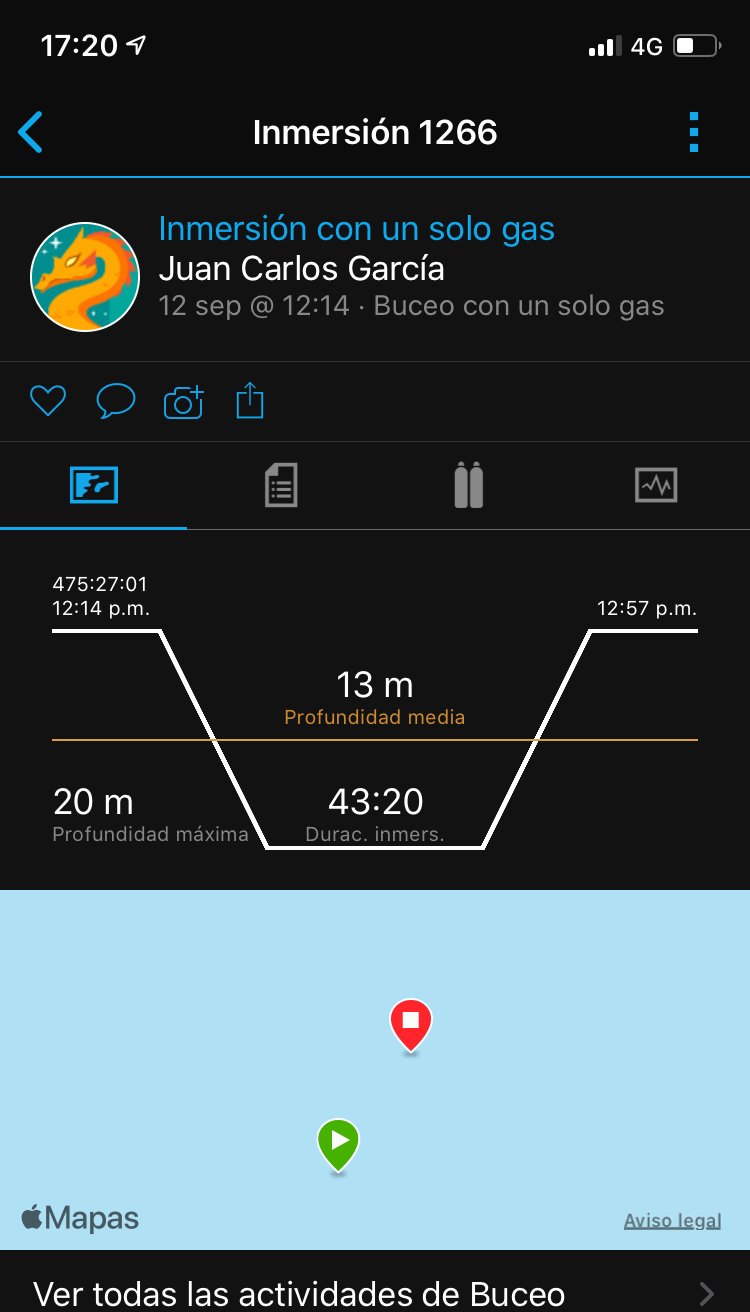Tap the green start marker on the map
This screenshot has height=1312, width=750.
tap(338, 1142)
